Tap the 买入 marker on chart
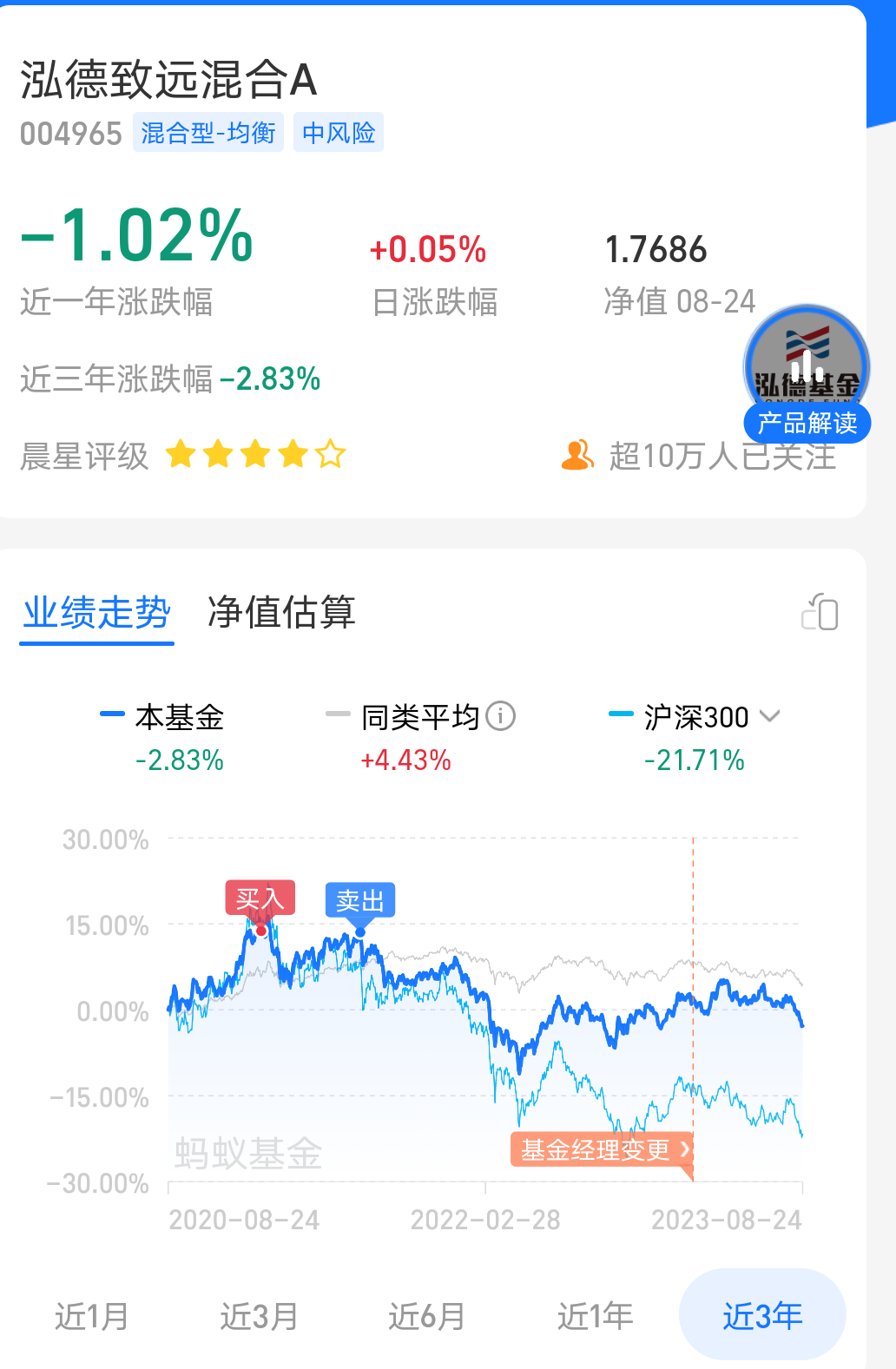Image resolution: width=896 pixels, height=1369 pixels. pyautogui.click(x=260, y=899)
